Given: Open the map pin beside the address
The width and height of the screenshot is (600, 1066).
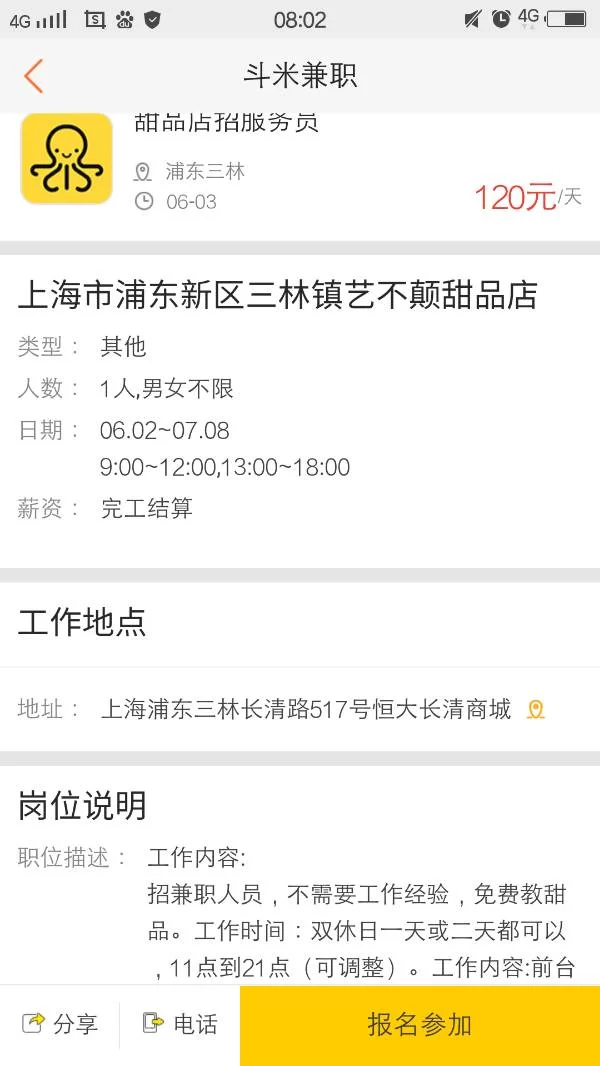Looking at the screenshot, I should point(536,710).
